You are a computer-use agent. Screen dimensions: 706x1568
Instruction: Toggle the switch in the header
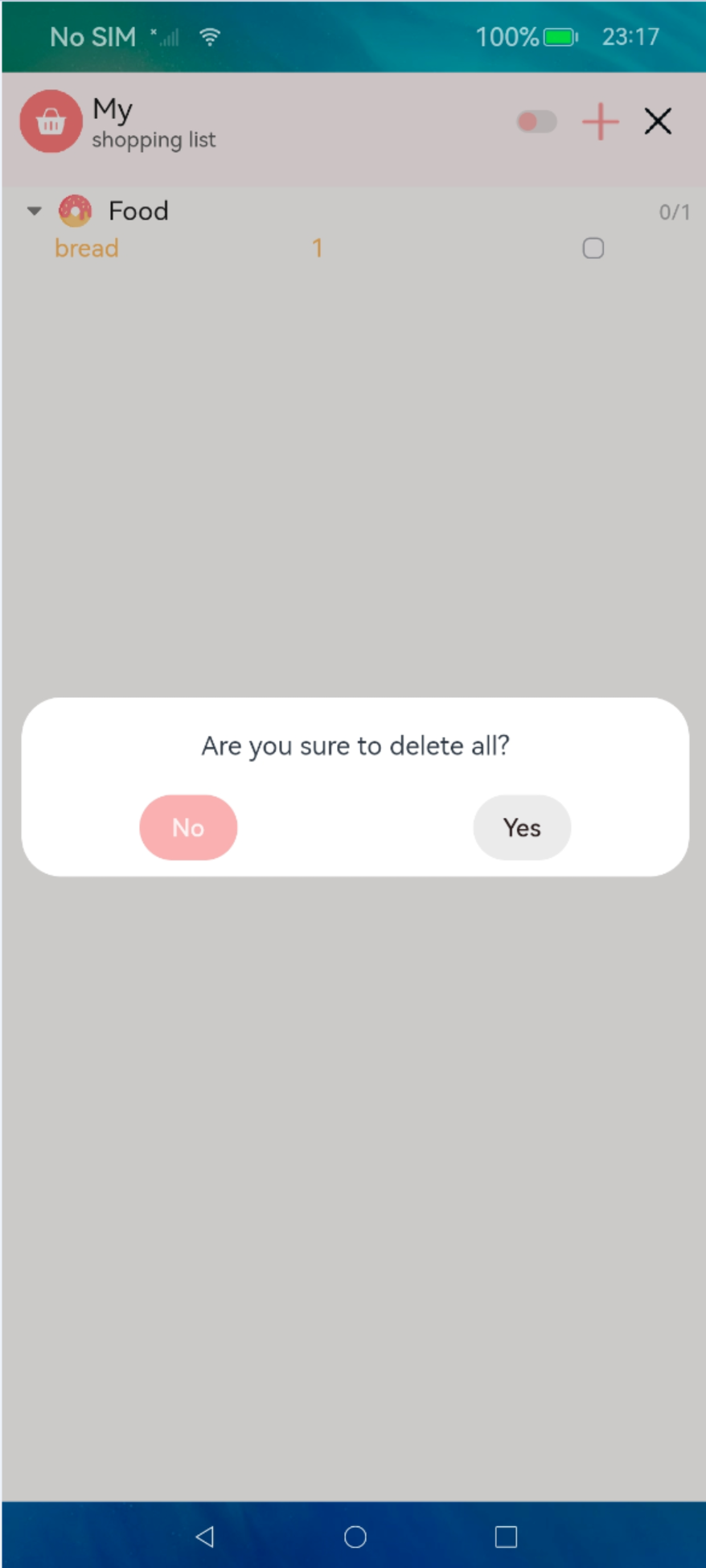click(536, 121)
